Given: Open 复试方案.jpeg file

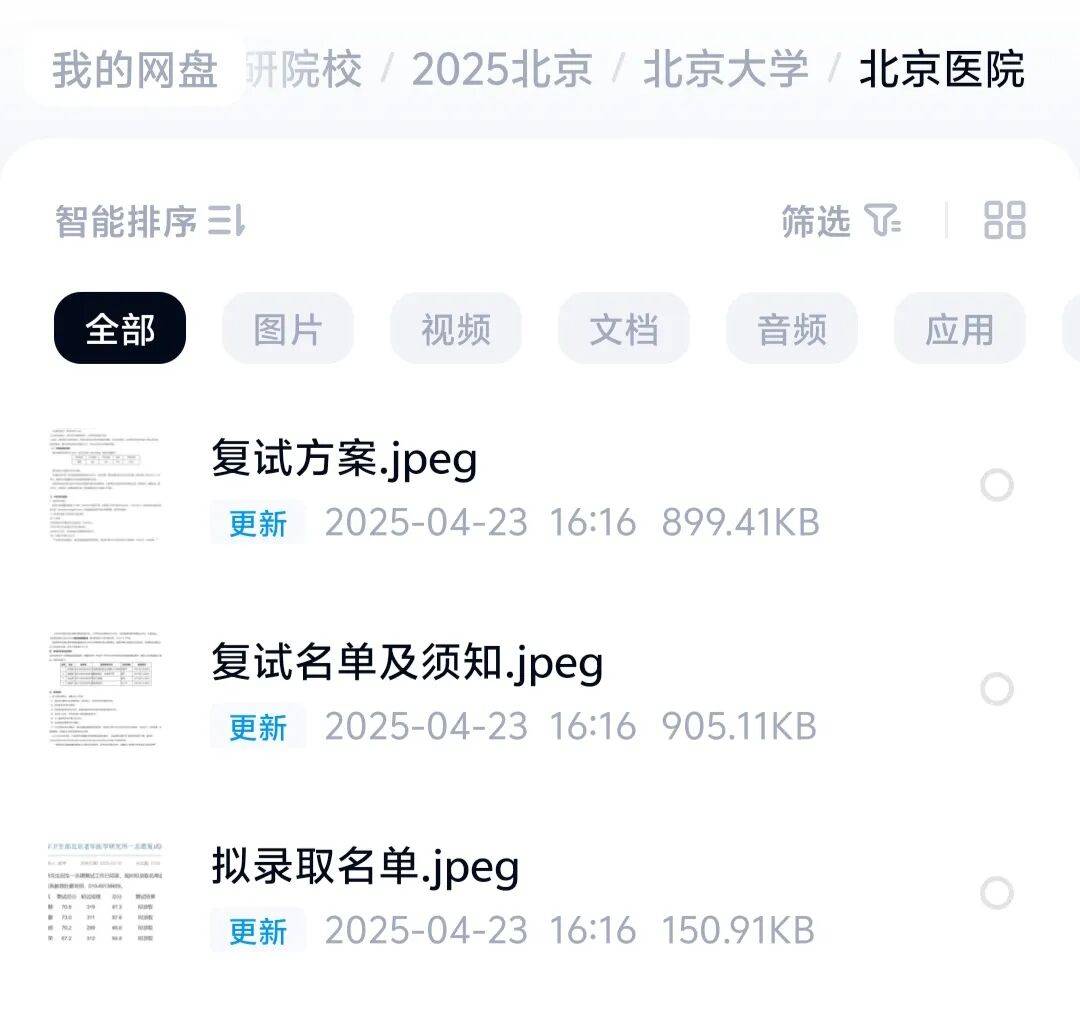Looking at the screenshot, I should pyautogui.click(x=345, y=459).
